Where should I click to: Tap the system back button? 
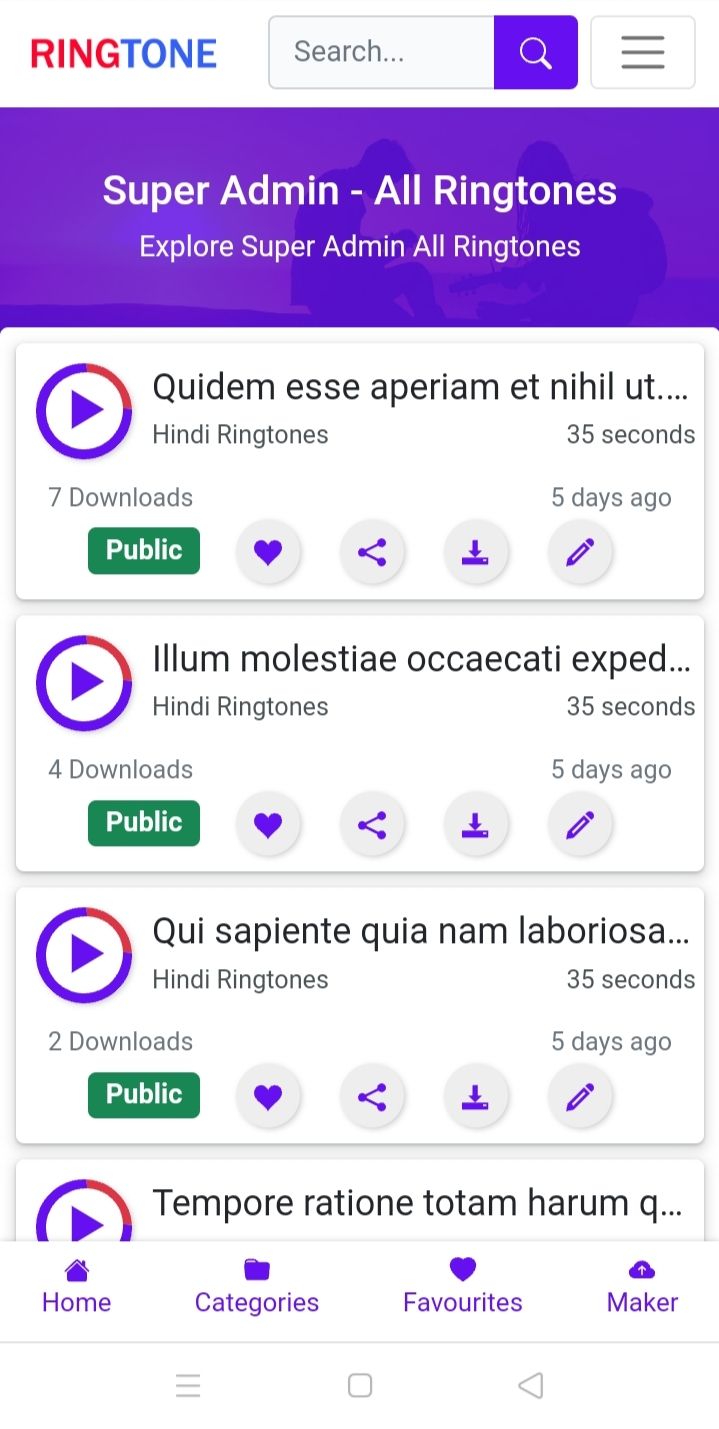[x=531, y=1385]
